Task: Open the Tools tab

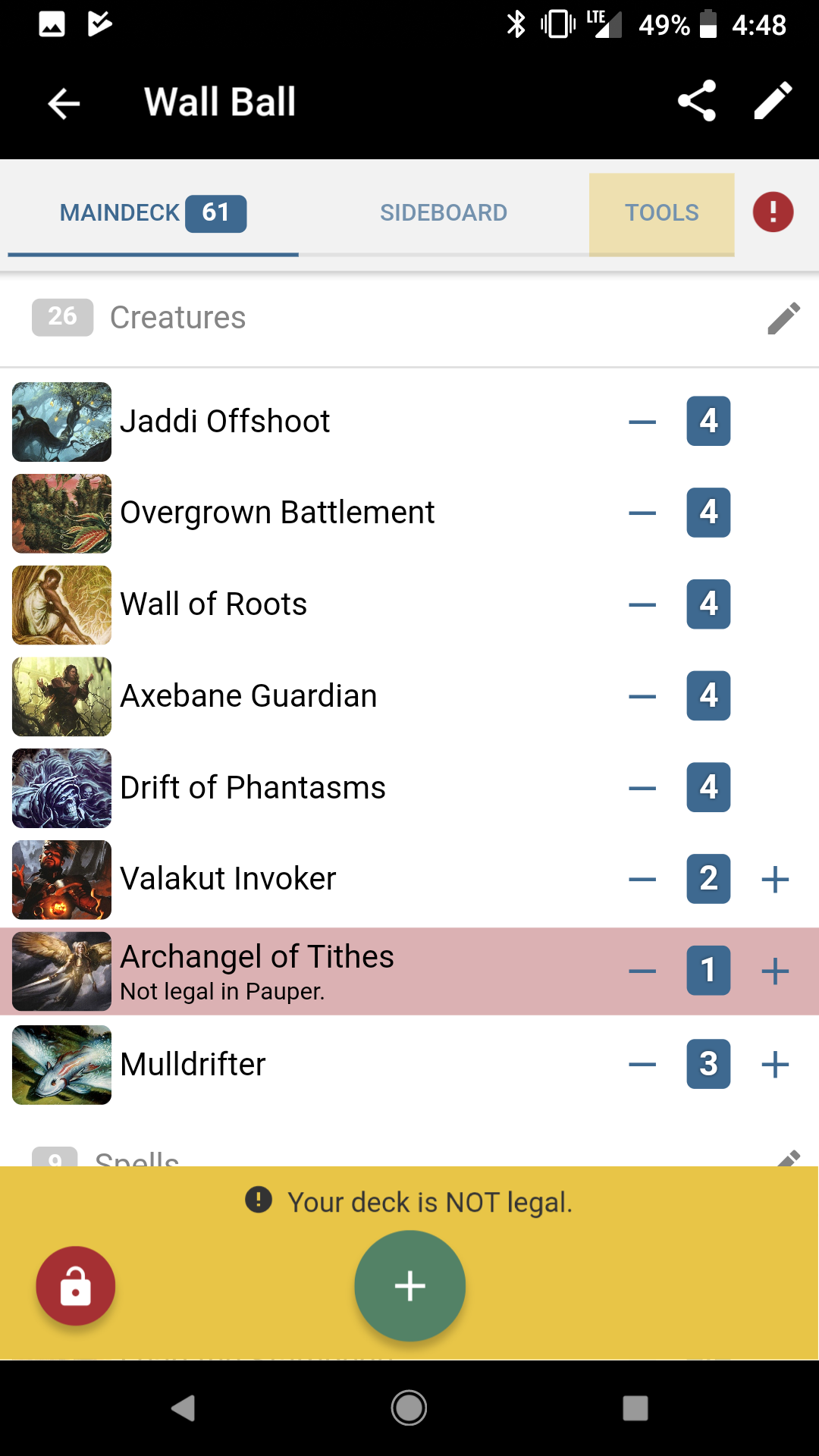Action: pos(661,212)
